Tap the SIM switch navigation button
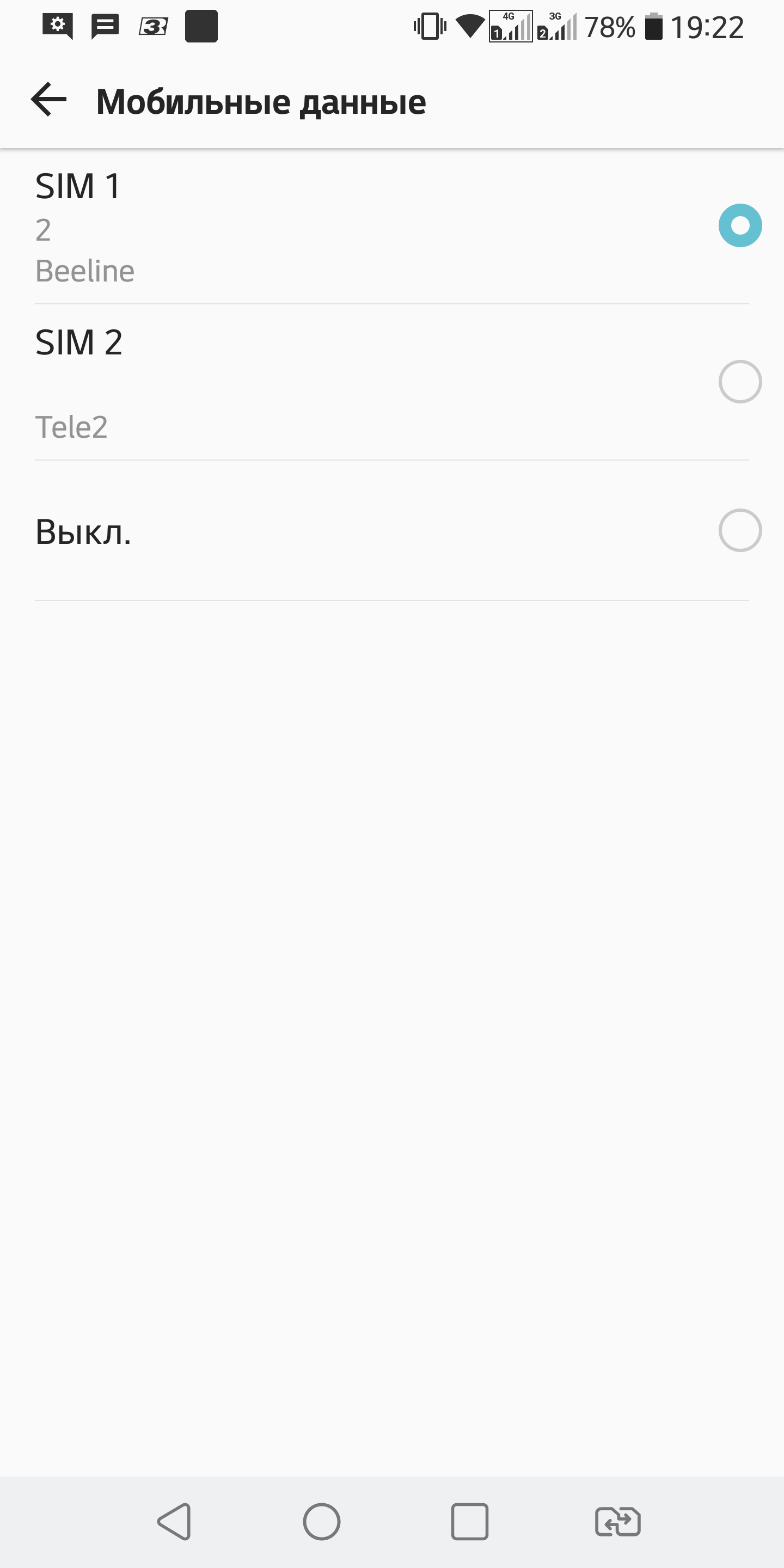This screenshot has height=1568, width=784. (617, 1521)
